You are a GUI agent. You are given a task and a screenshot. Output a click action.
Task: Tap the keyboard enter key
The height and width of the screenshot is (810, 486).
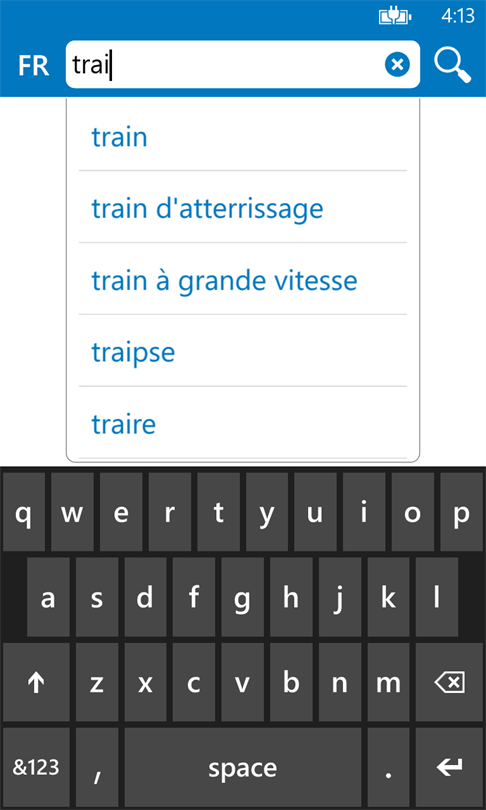449,768
